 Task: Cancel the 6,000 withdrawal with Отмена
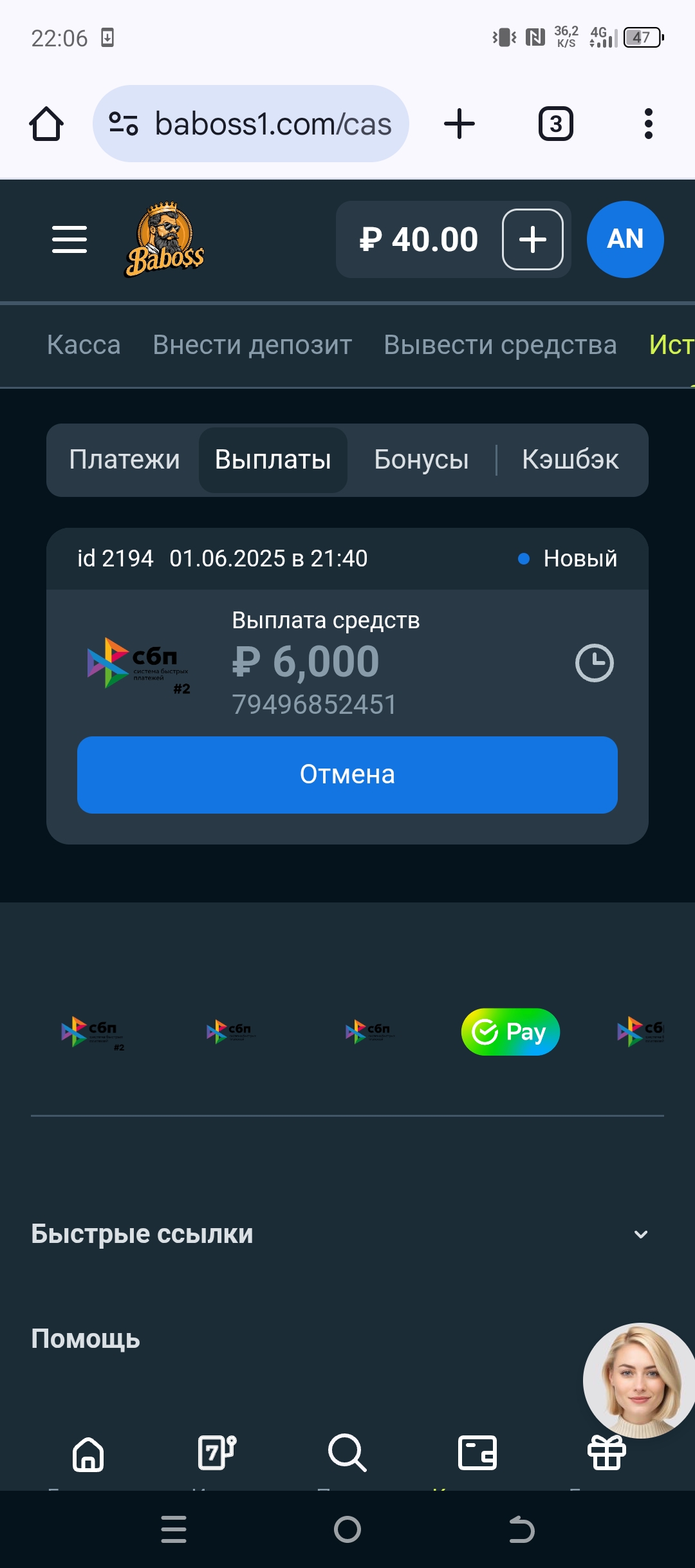tap(347, 774)
